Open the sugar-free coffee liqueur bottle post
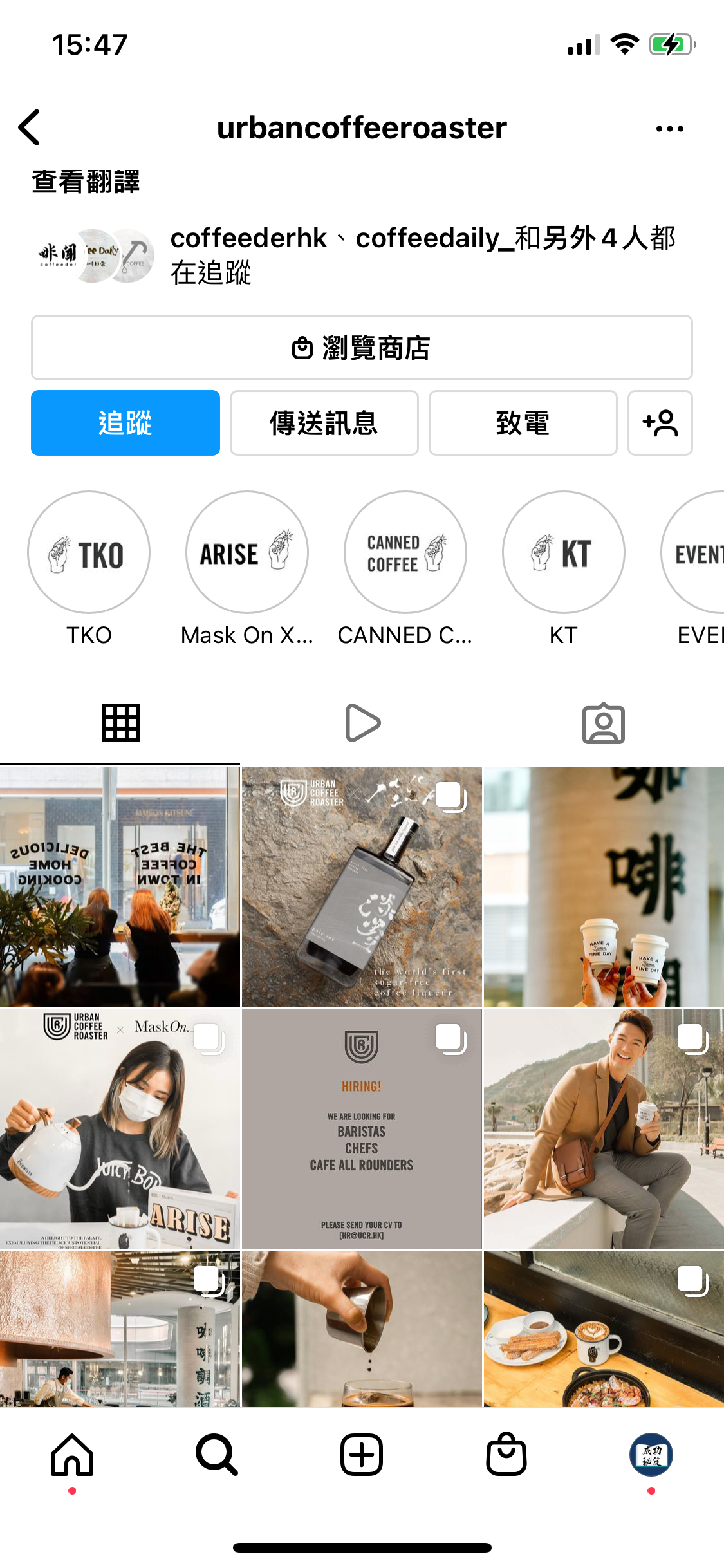 pos(362,886)
